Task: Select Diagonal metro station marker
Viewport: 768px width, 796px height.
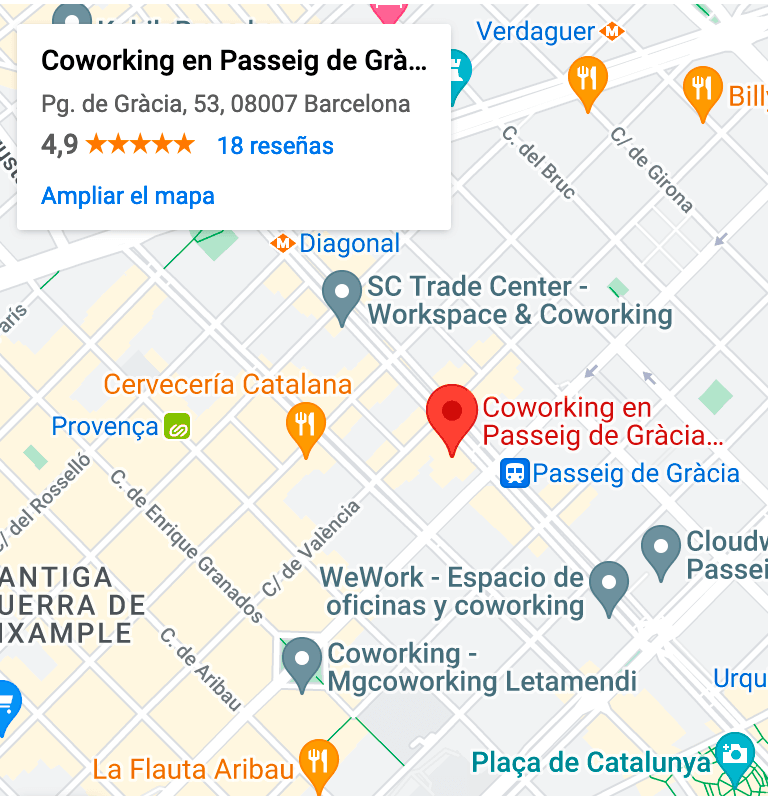Action: (284, 243)
